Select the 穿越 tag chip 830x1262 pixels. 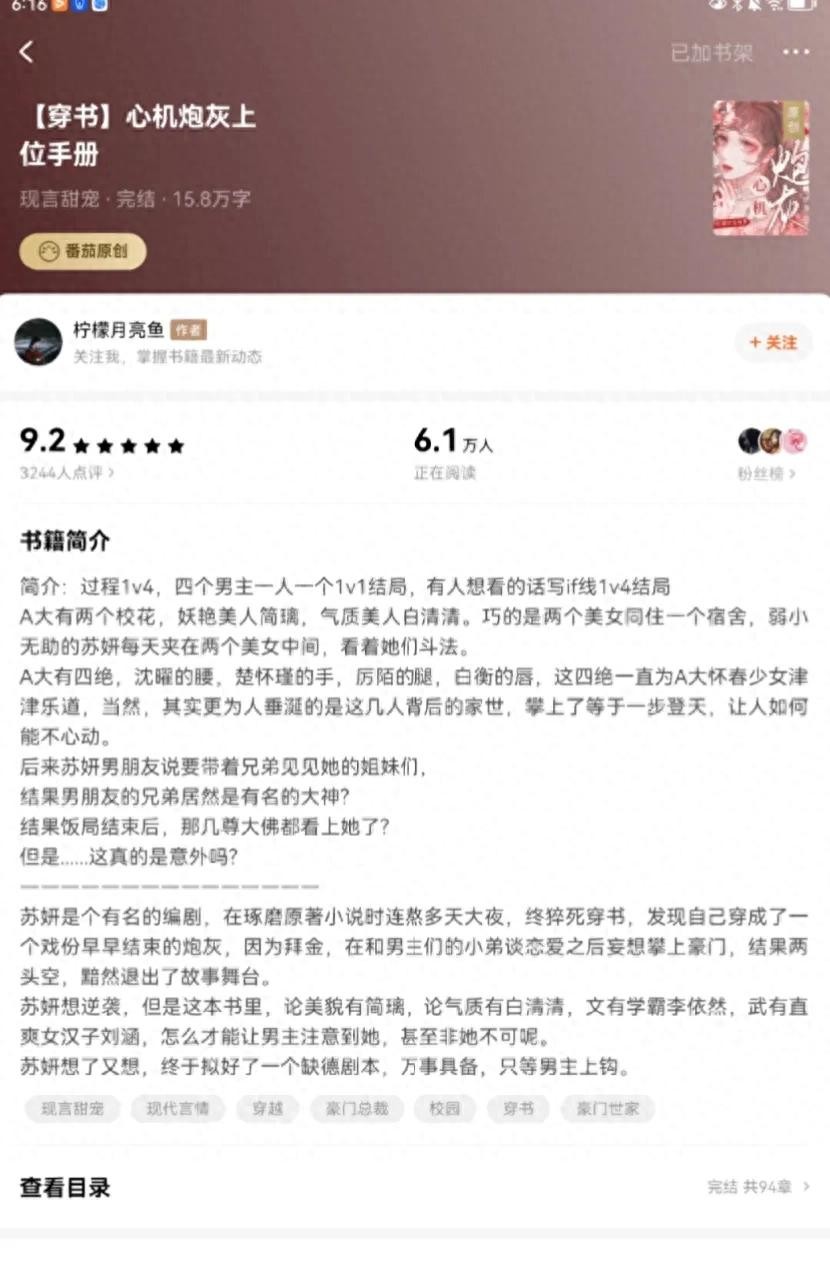point(267,1108)
